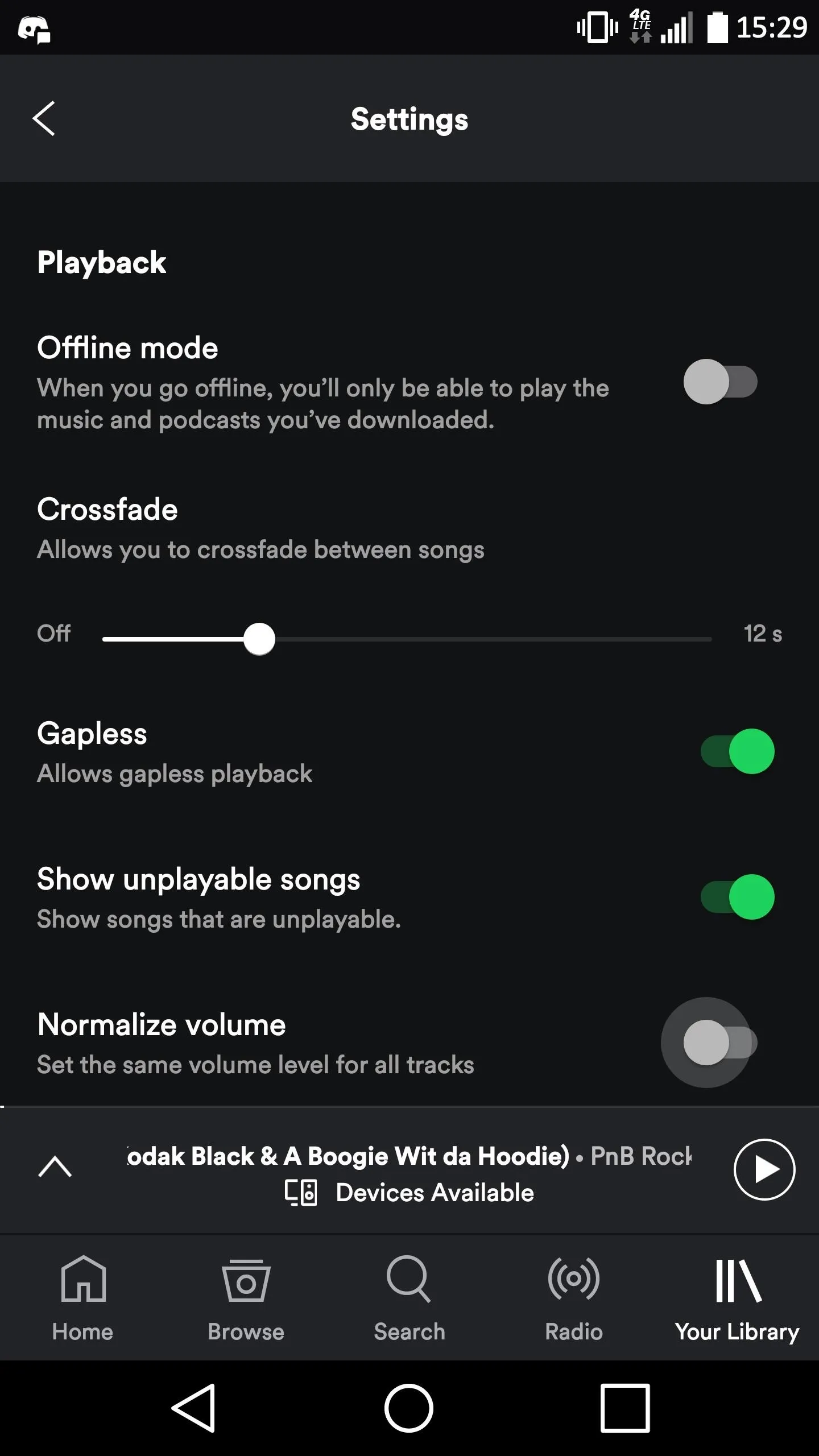Enable Normalize volume
This screenshot has height=1456, width=819.
coord(720,1043)
